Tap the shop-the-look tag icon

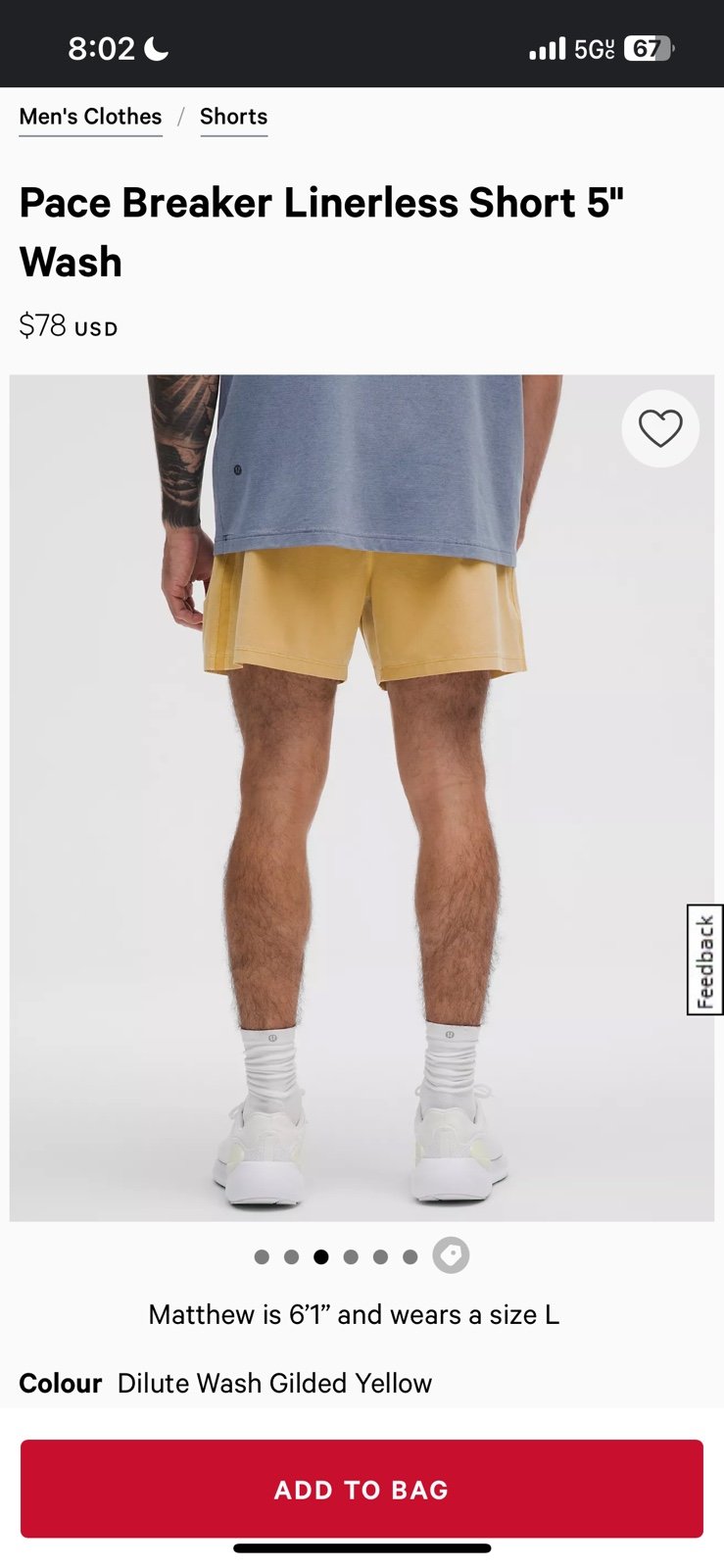(451, 1255)
